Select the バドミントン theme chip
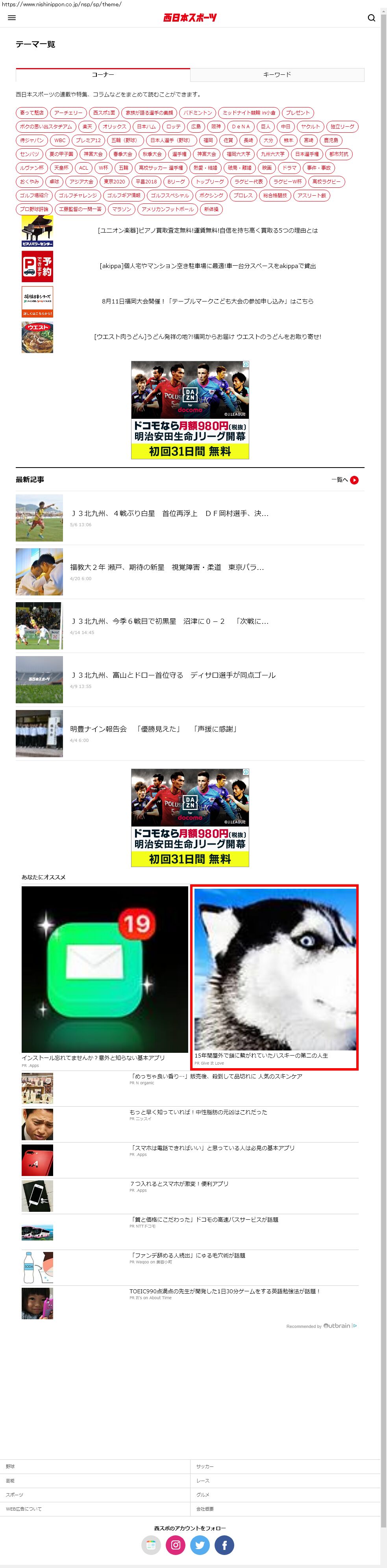387x1568 pixels. pos(198,113)
